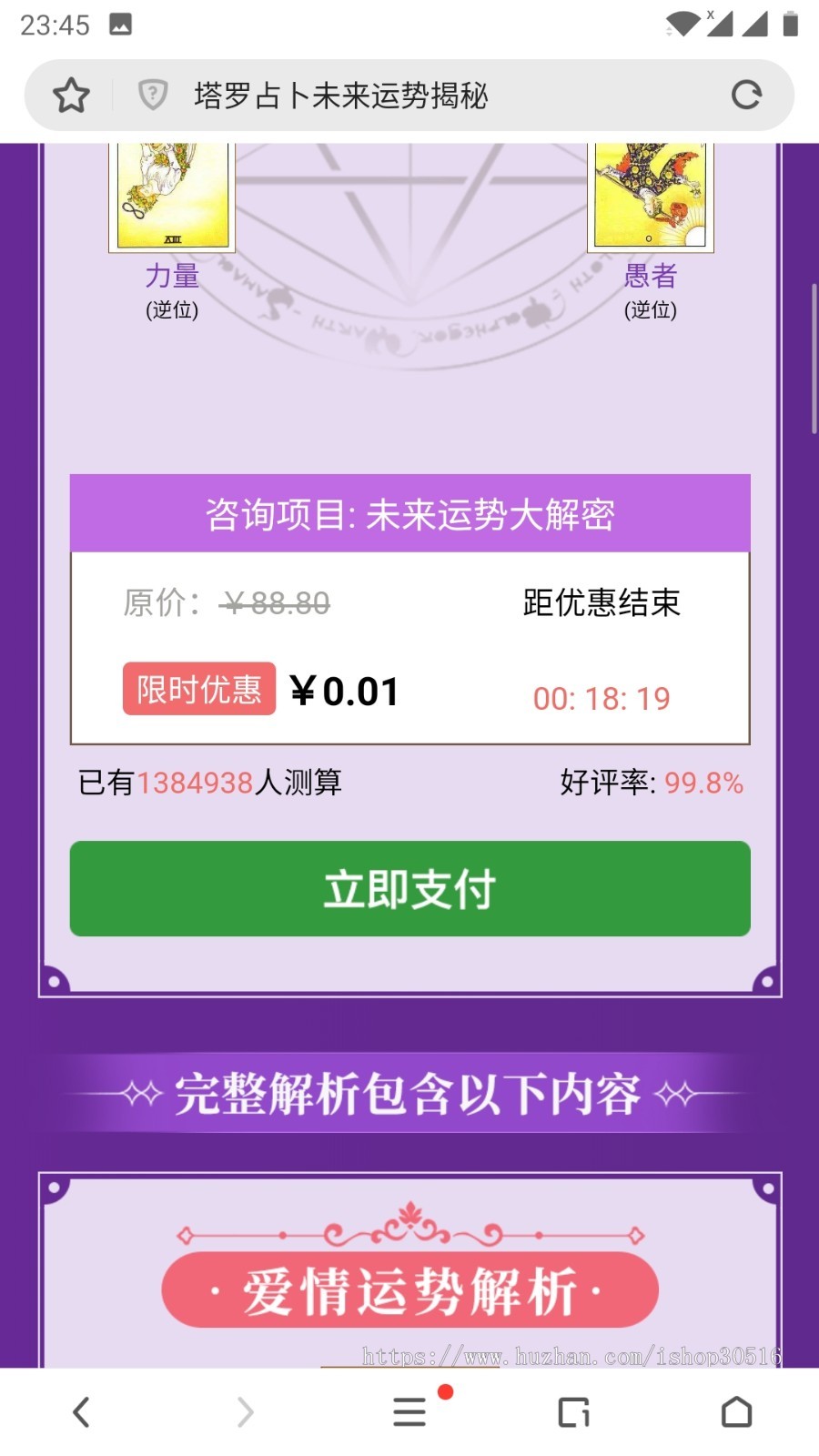The height and width of the screenshot is (1456, 819).
Task: Click the bookmark star in the address bar
Action: 70,94
